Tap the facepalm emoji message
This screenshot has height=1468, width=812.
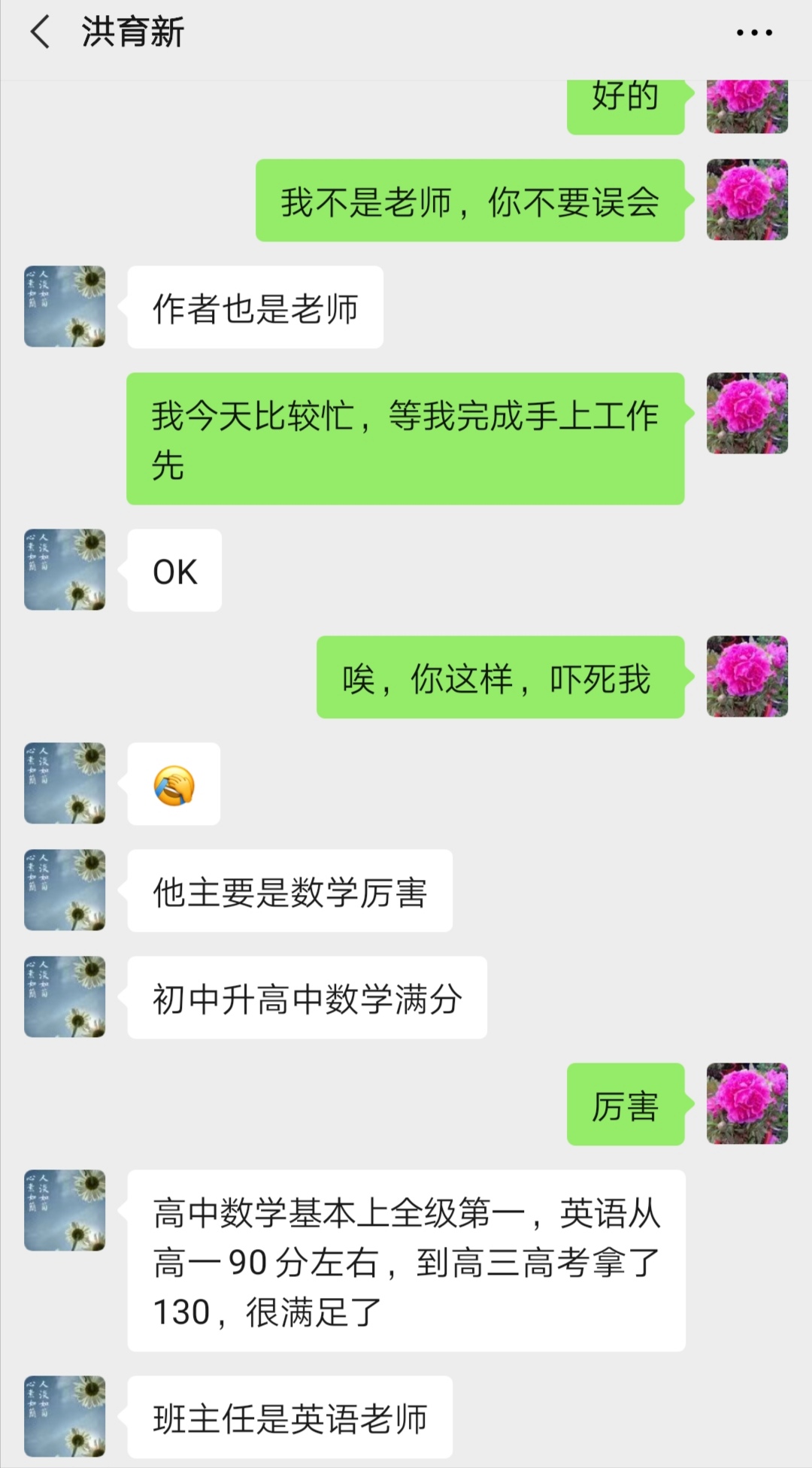point(174,784)
